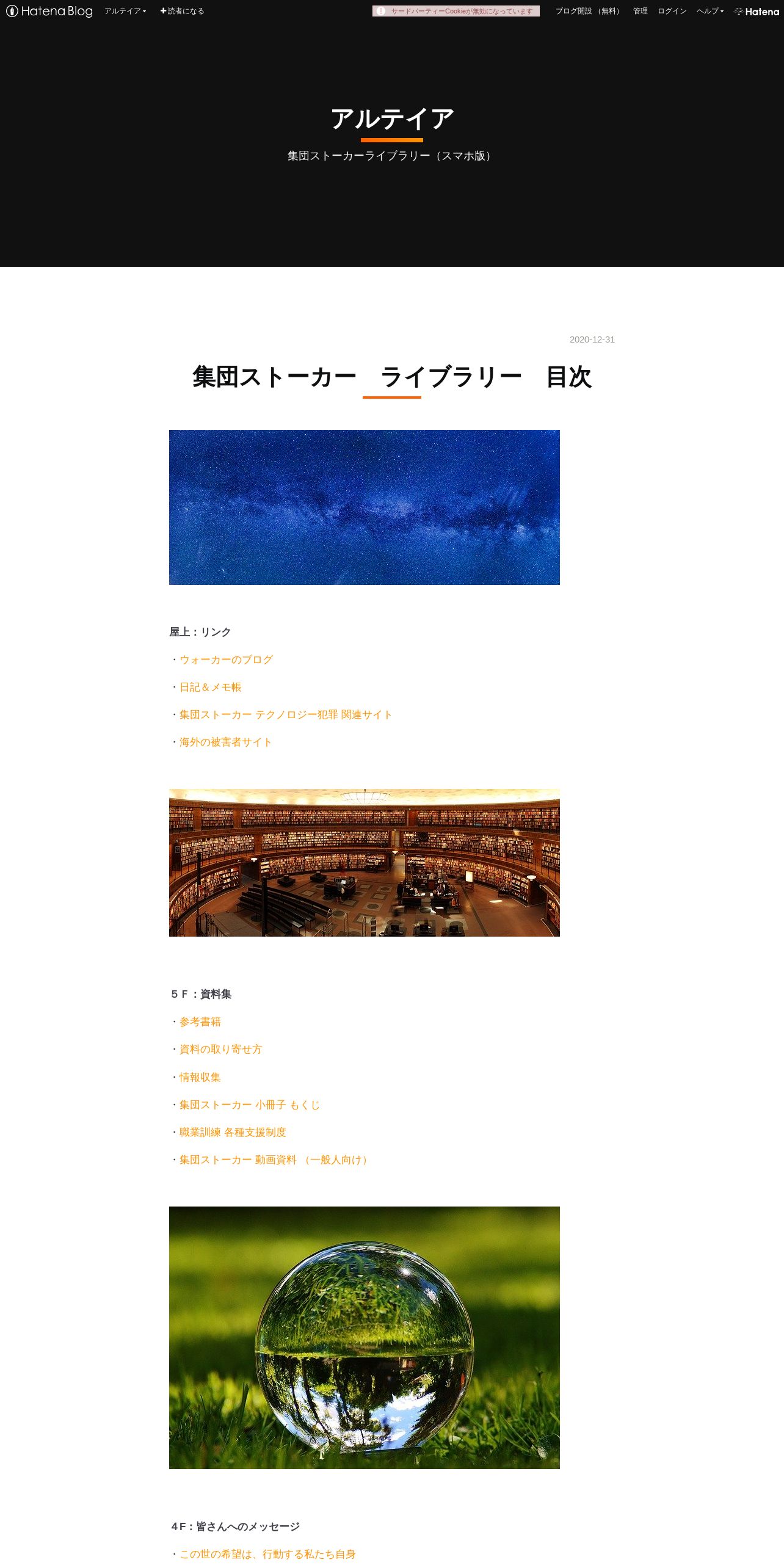This screenshot has height=1568, width=784.
Task: Tap ログイン to log in
Action: coord(672,11)
